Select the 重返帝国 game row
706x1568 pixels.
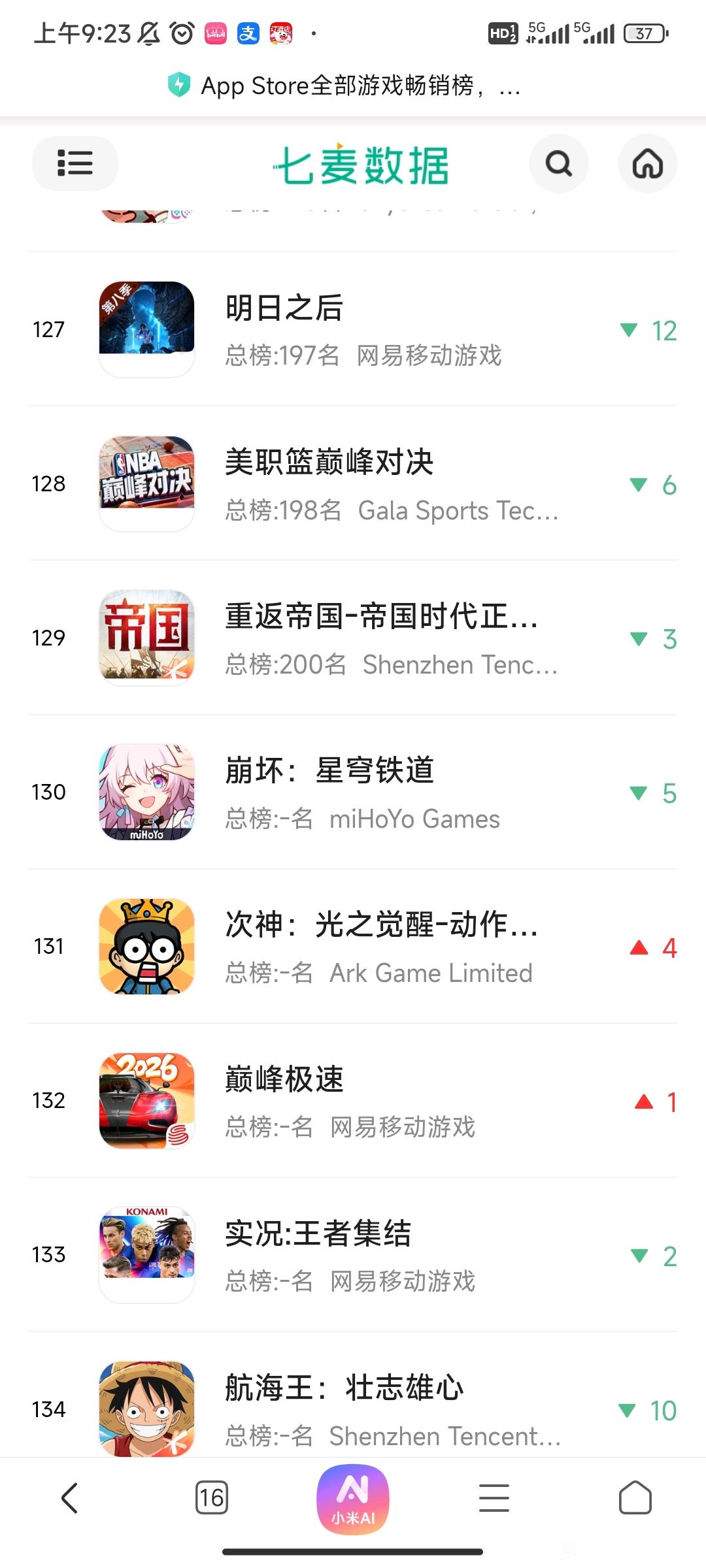tap(353, 638)
